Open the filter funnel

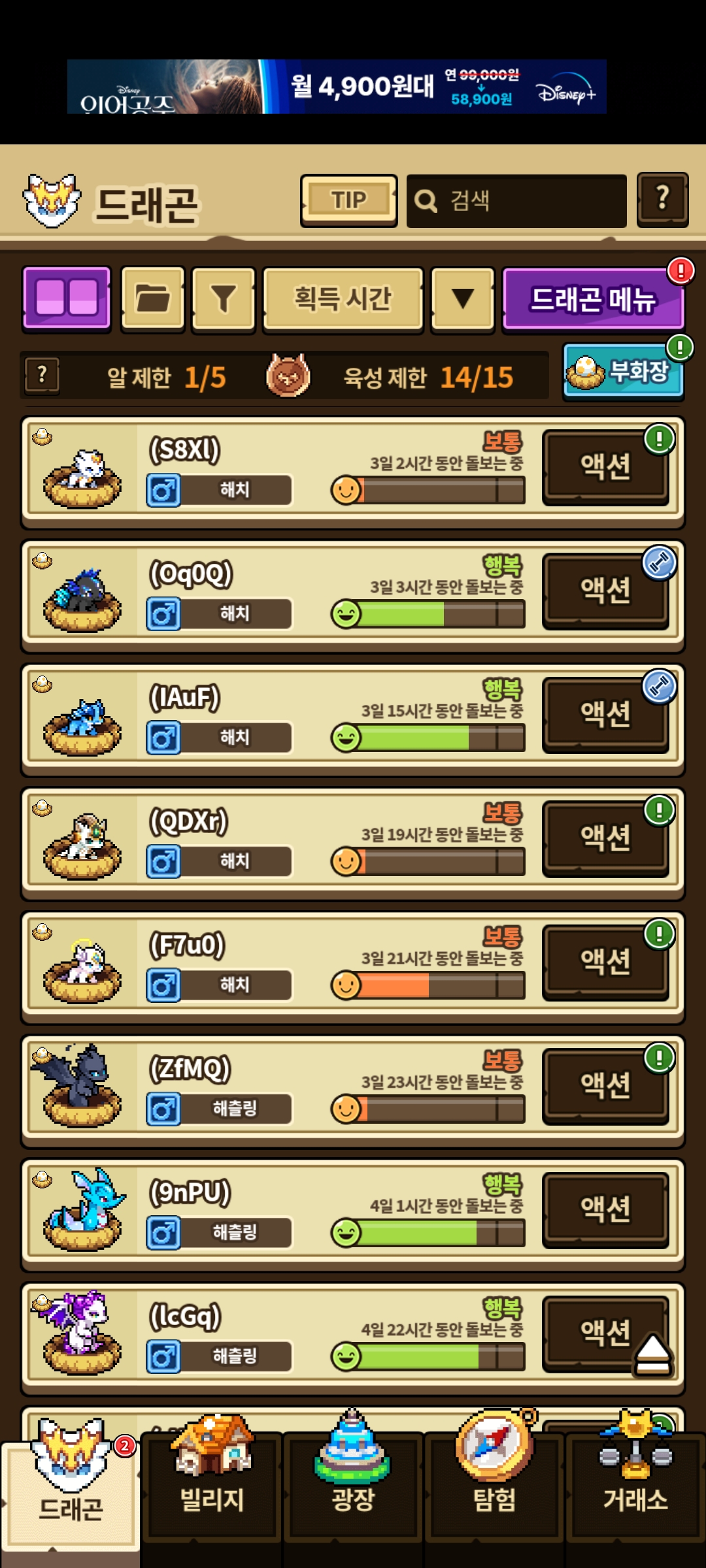click(x=224, y=299)
